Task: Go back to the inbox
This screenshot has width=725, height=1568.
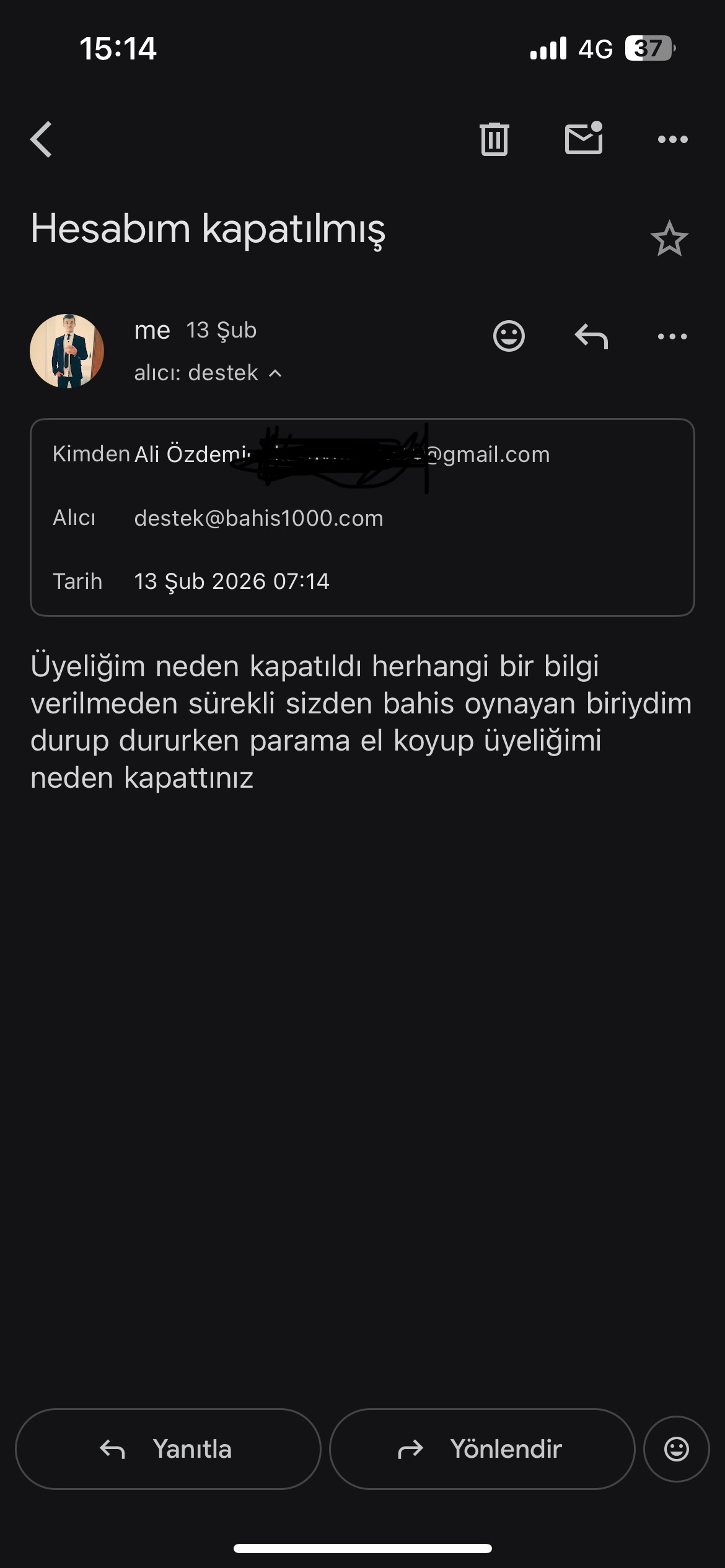Action: [42, 139]
